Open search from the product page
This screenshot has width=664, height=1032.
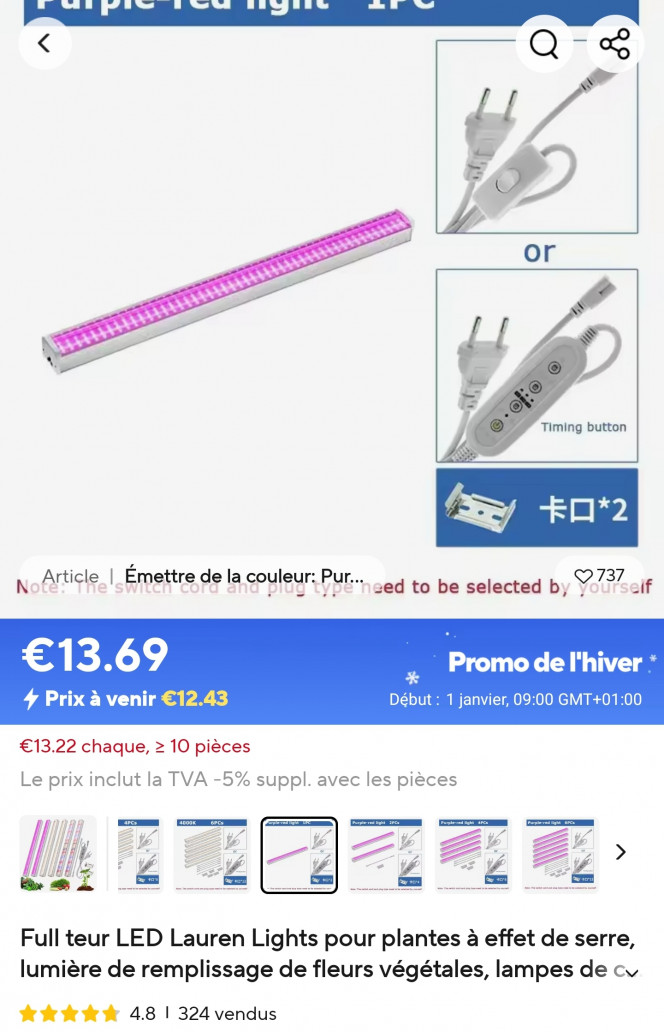pyautogui.click(x=544, y=44)
